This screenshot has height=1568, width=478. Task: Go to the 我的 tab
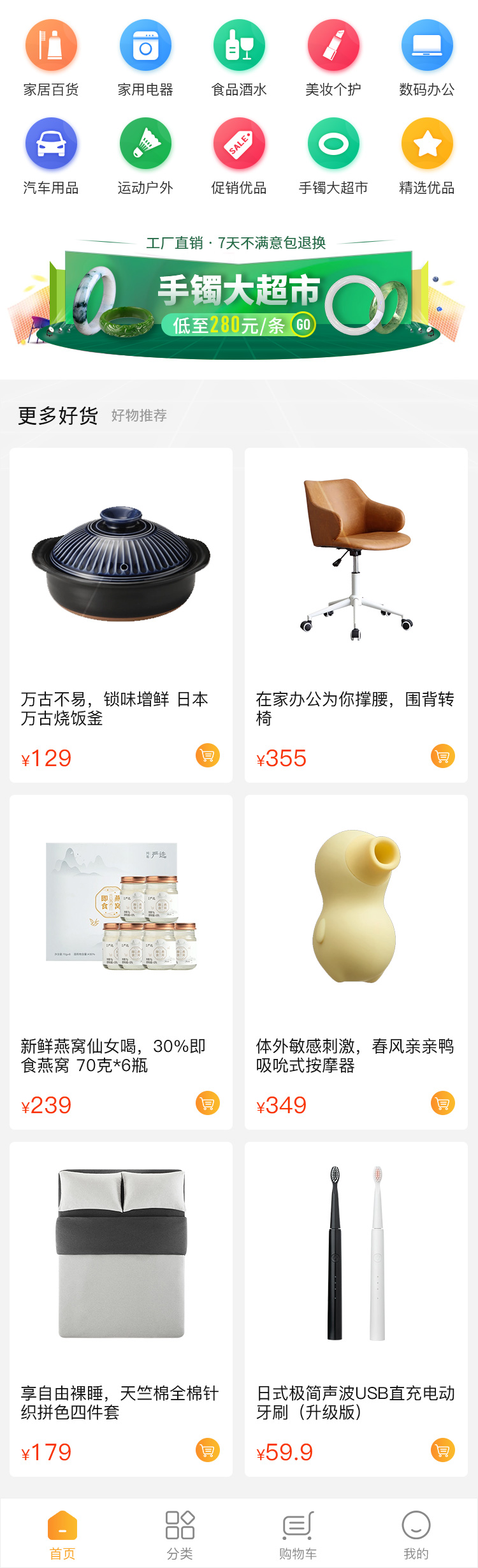[416, 1534]
